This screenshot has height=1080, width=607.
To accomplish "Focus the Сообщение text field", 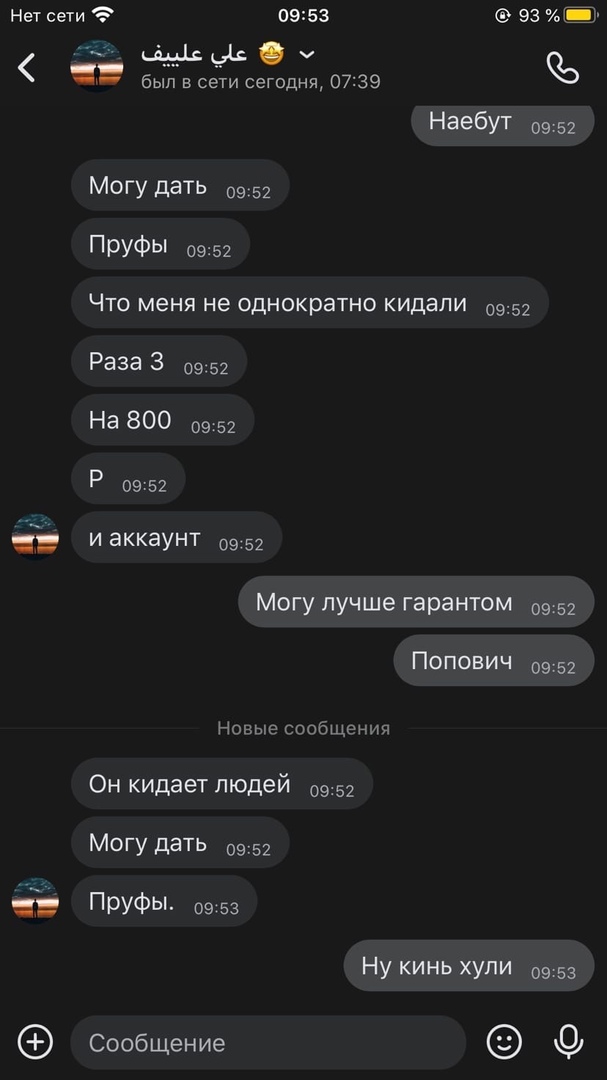I will point(268,1043).
